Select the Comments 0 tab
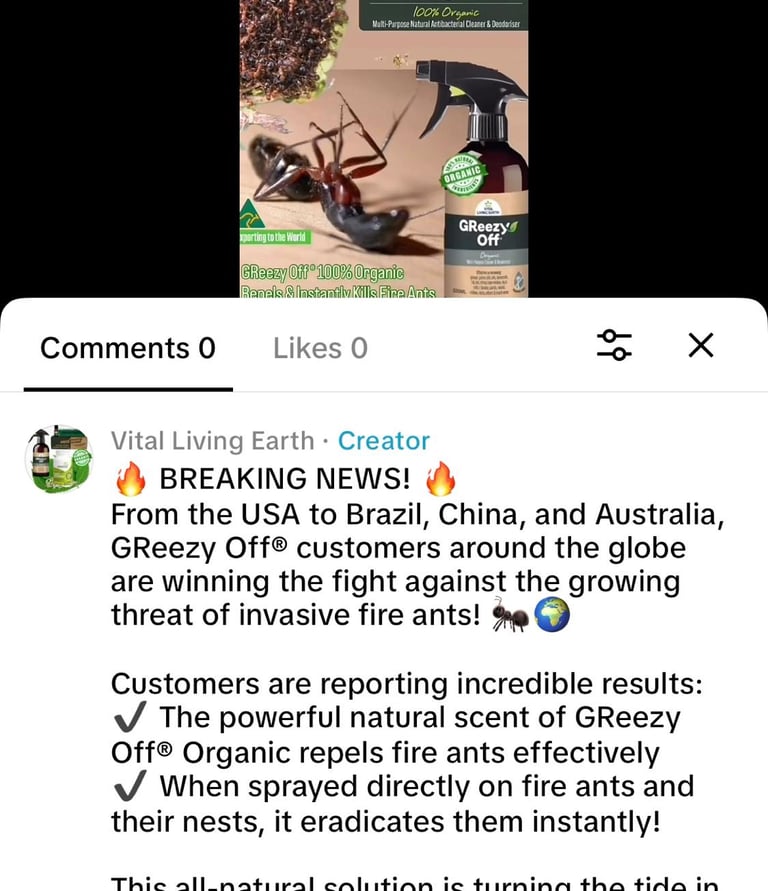The width and height of the screenshot is (768, 891). tap(128, 348)
